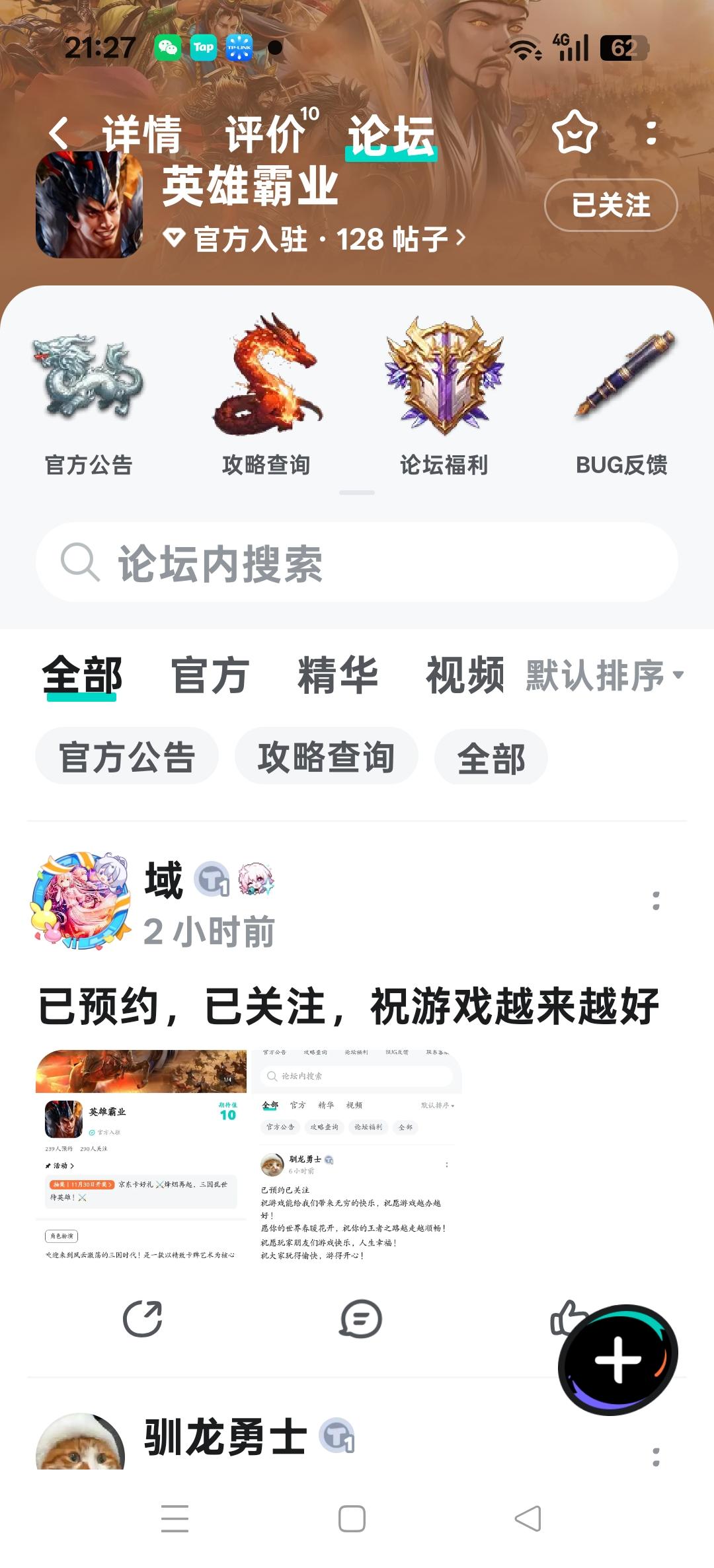The height and width of the screenshot is (1568, 714).
Task: Select the 攻略查询 dragon icon
Action: pos(268,383)
